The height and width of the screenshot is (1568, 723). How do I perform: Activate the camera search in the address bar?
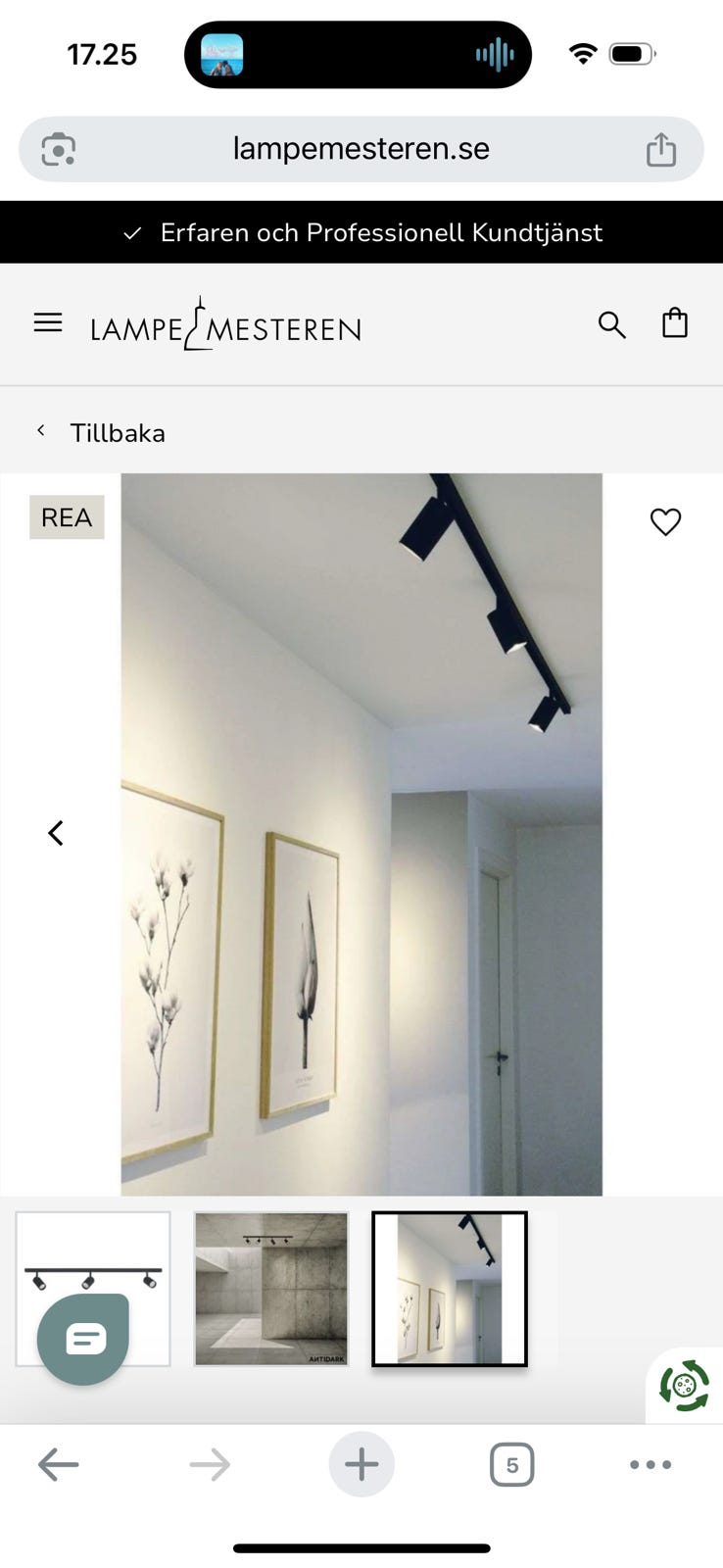tap(60, 149)
